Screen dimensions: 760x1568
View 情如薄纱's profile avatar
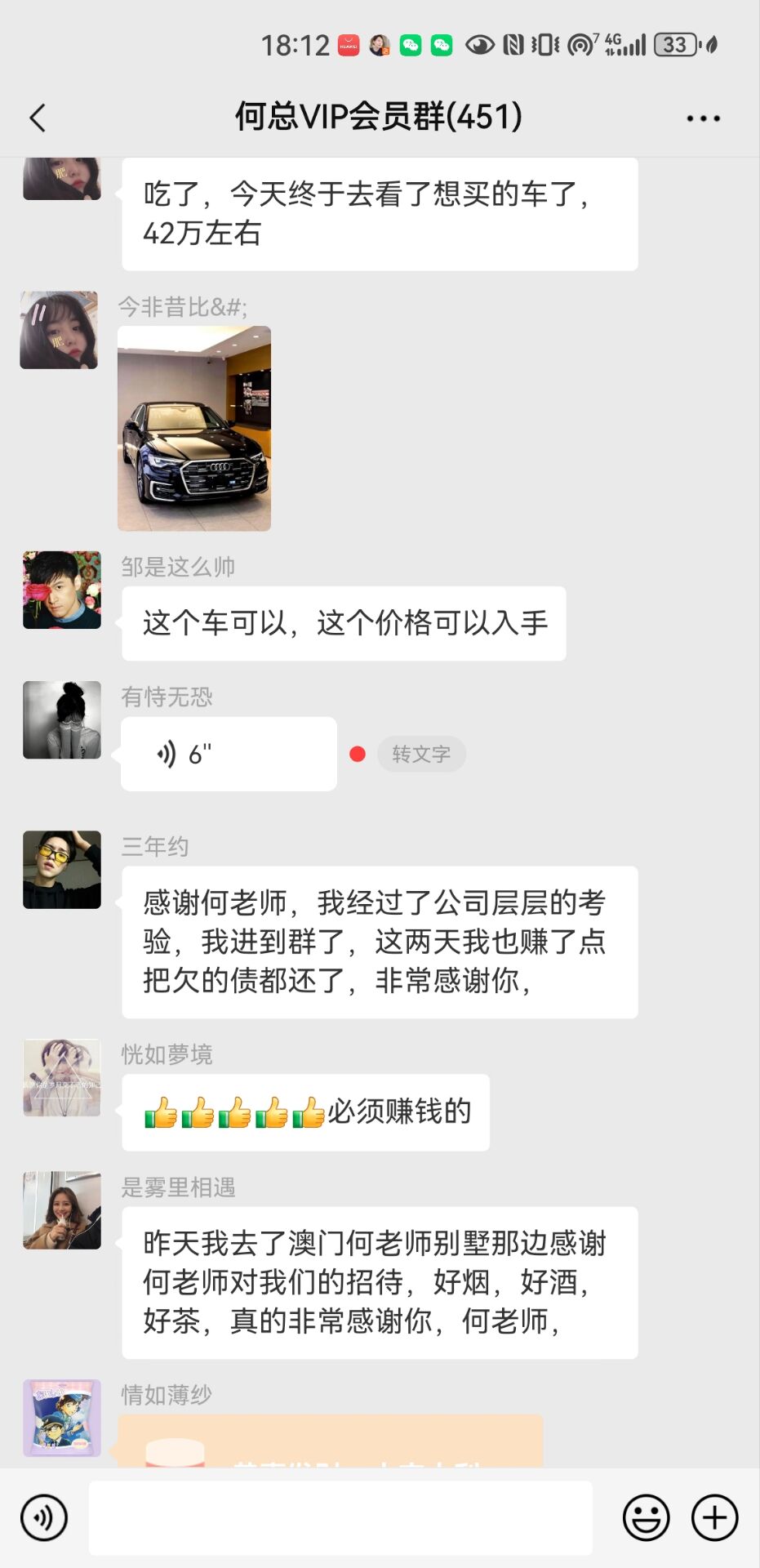(62, 1418)
